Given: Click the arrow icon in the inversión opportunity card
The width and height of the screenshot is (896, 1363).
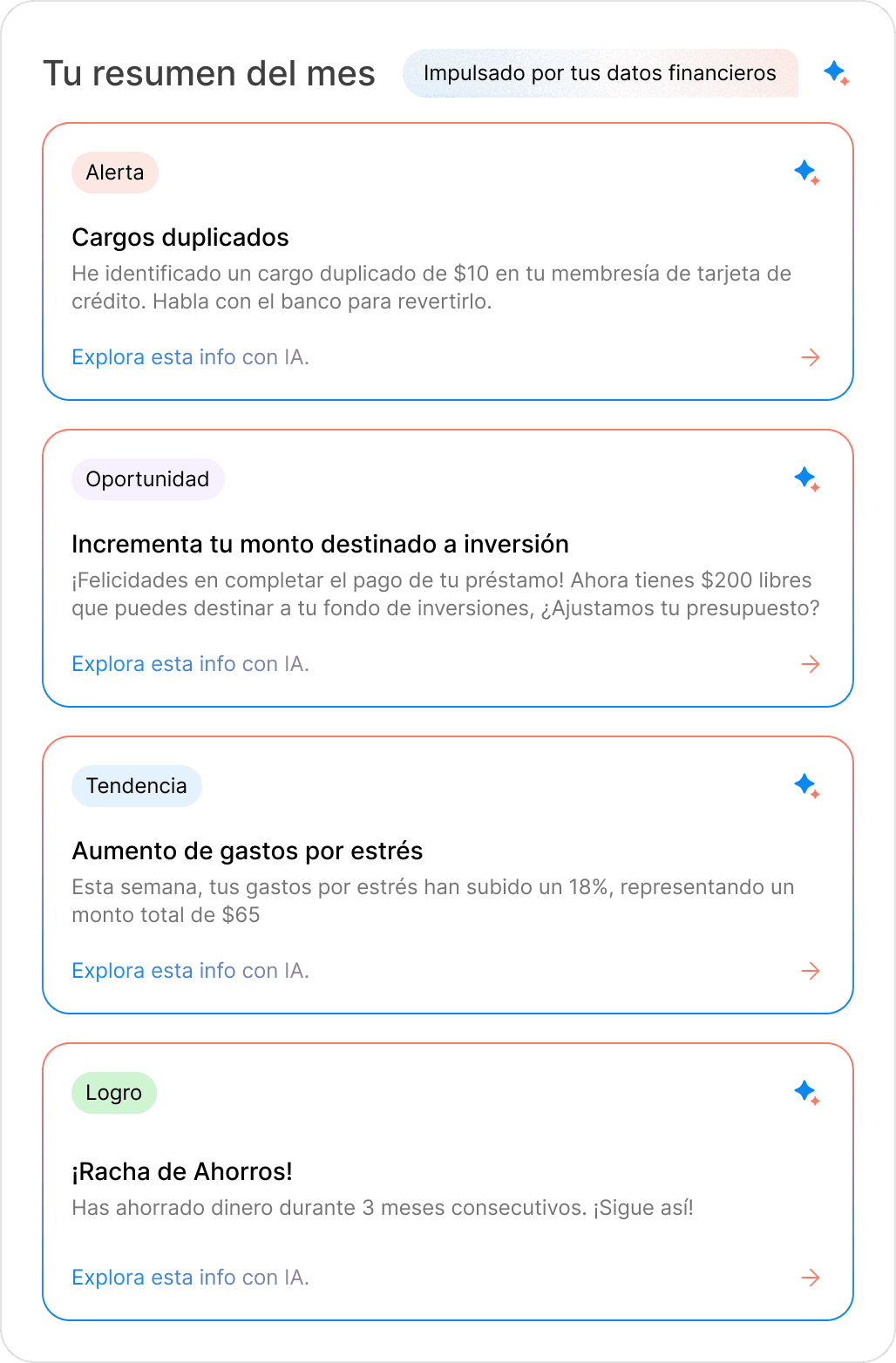Looking at the screenshot, I should [x=811, y=664].
